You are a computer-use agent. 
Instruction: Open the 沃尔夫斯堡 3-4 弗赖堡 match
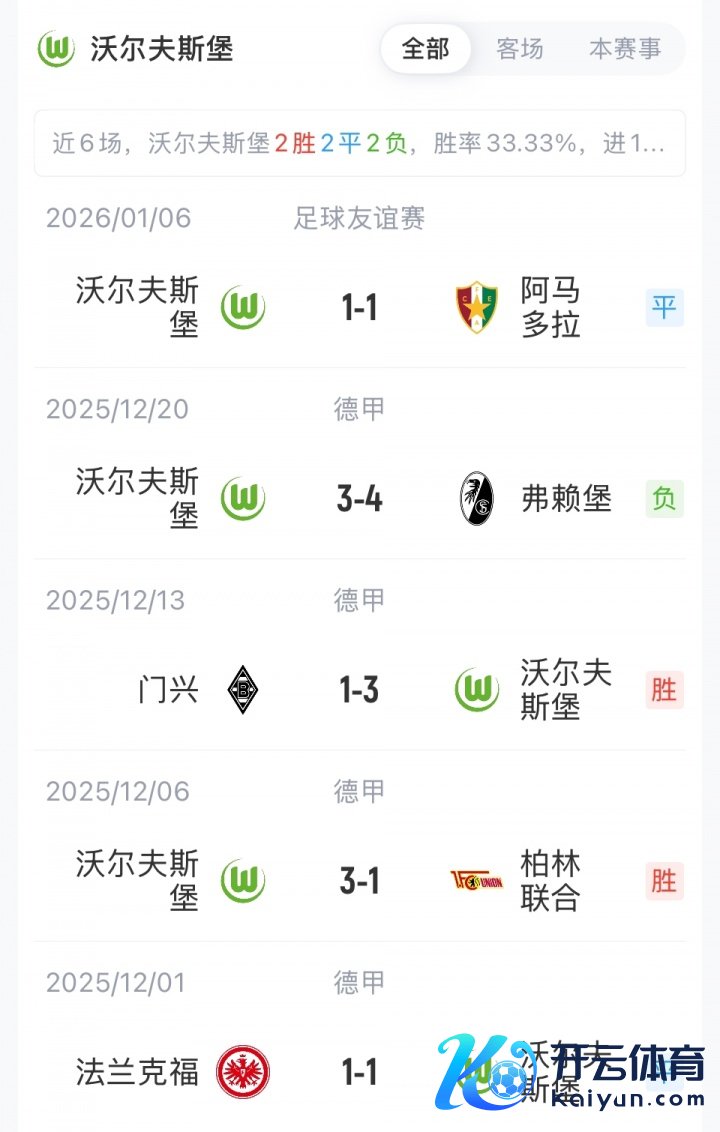coord(359,498)
